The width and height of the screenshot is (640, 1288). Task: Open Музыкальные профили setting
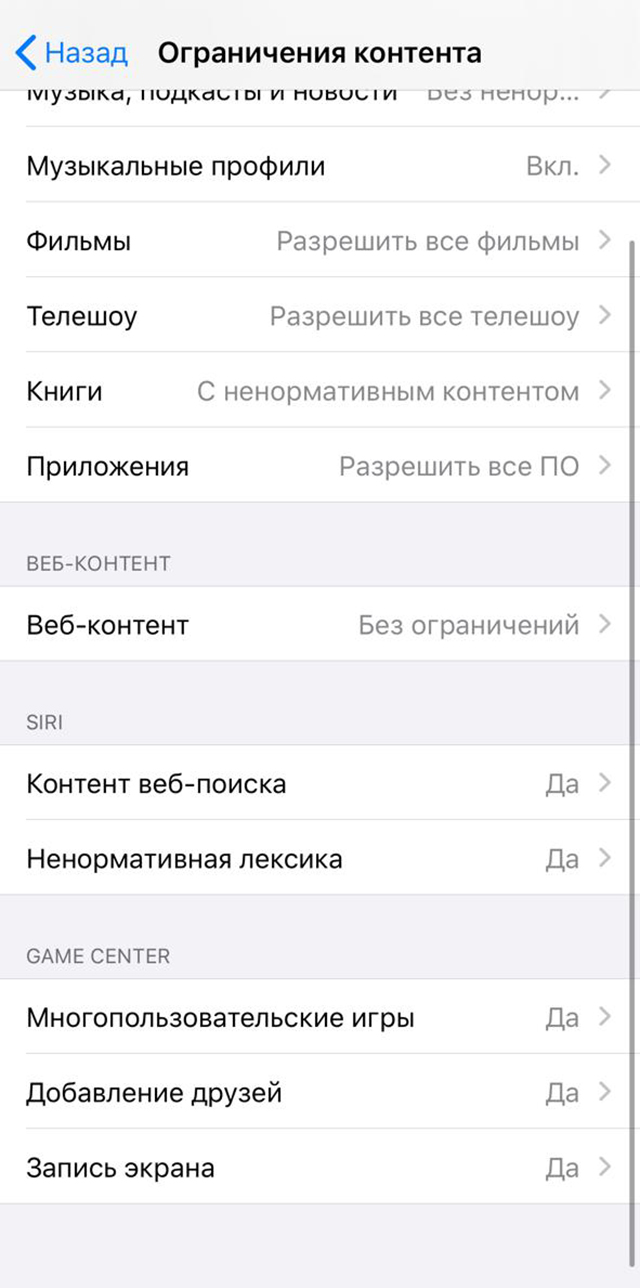[318, 166]
